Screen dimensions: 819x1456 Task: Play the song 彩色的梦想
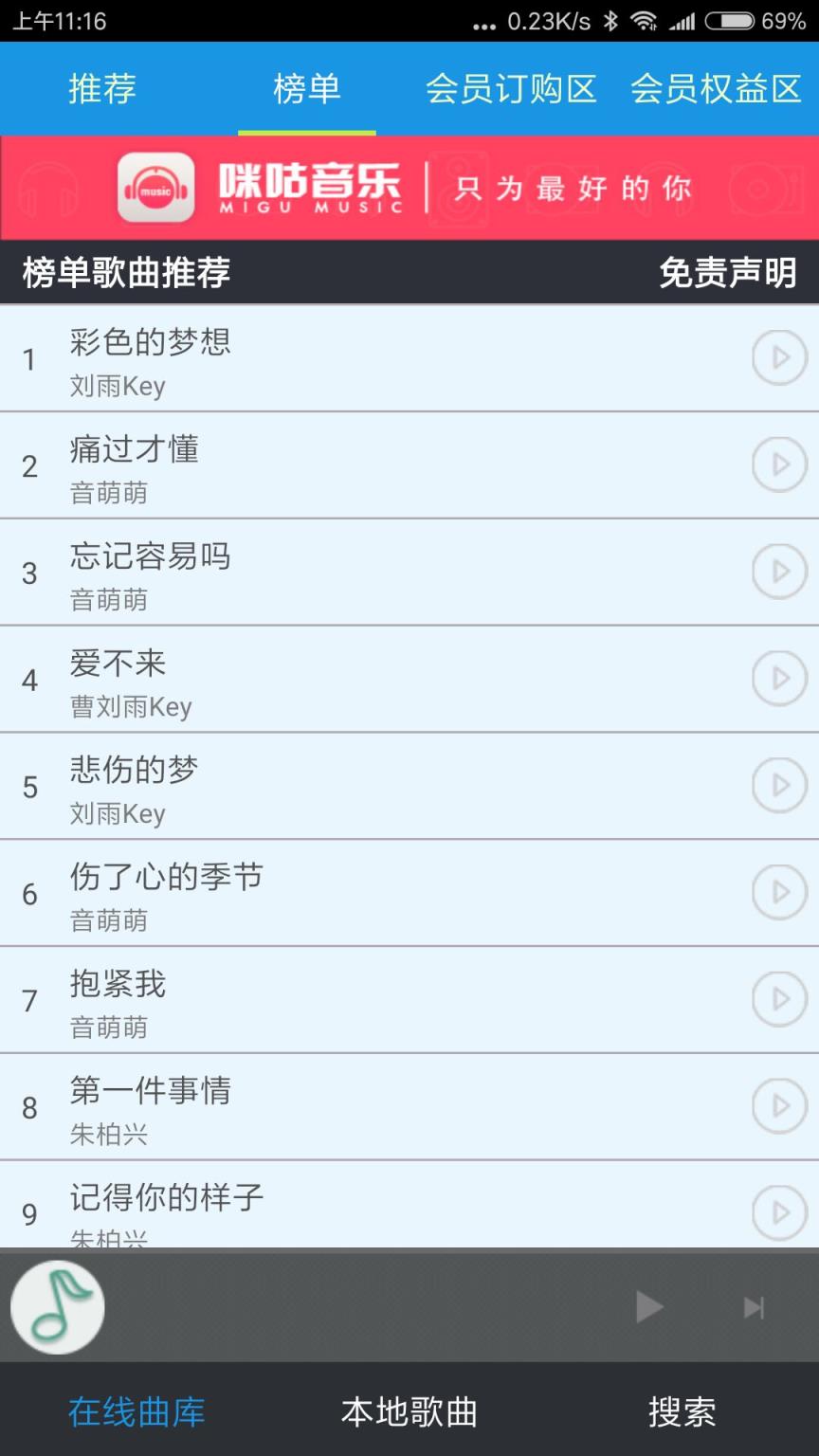[x=779, y=357]
